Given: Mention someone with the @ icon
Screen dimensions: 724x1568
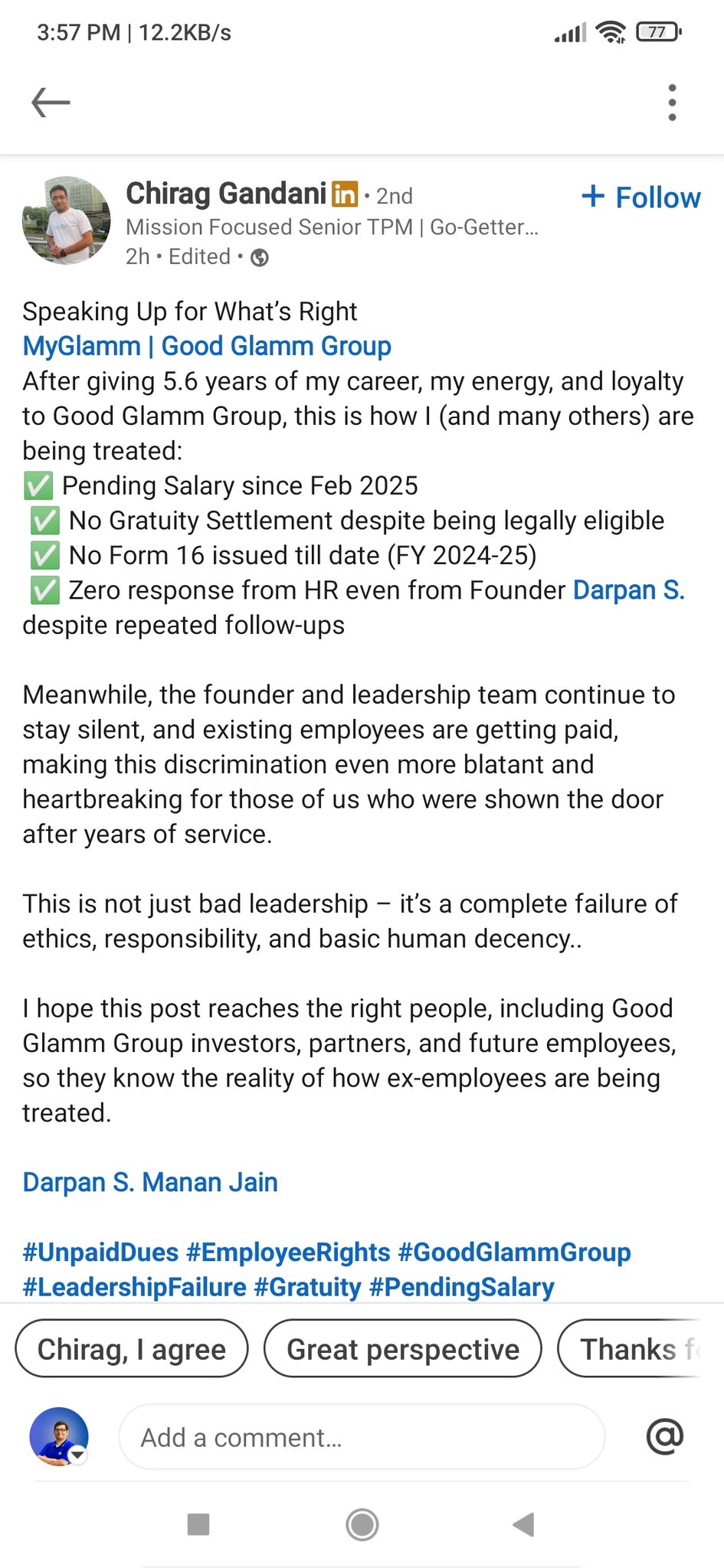Looking at the screenshot, I should 664,1436.
